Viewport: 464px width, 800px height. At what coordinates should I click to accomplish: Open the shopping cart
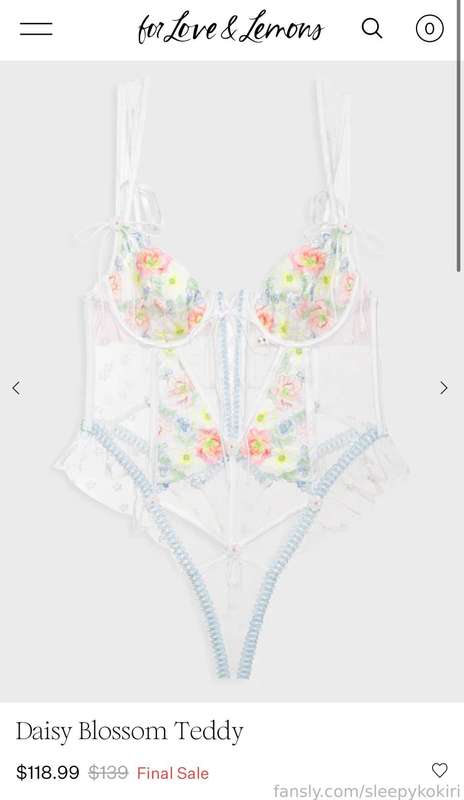(x=429, y=29)
